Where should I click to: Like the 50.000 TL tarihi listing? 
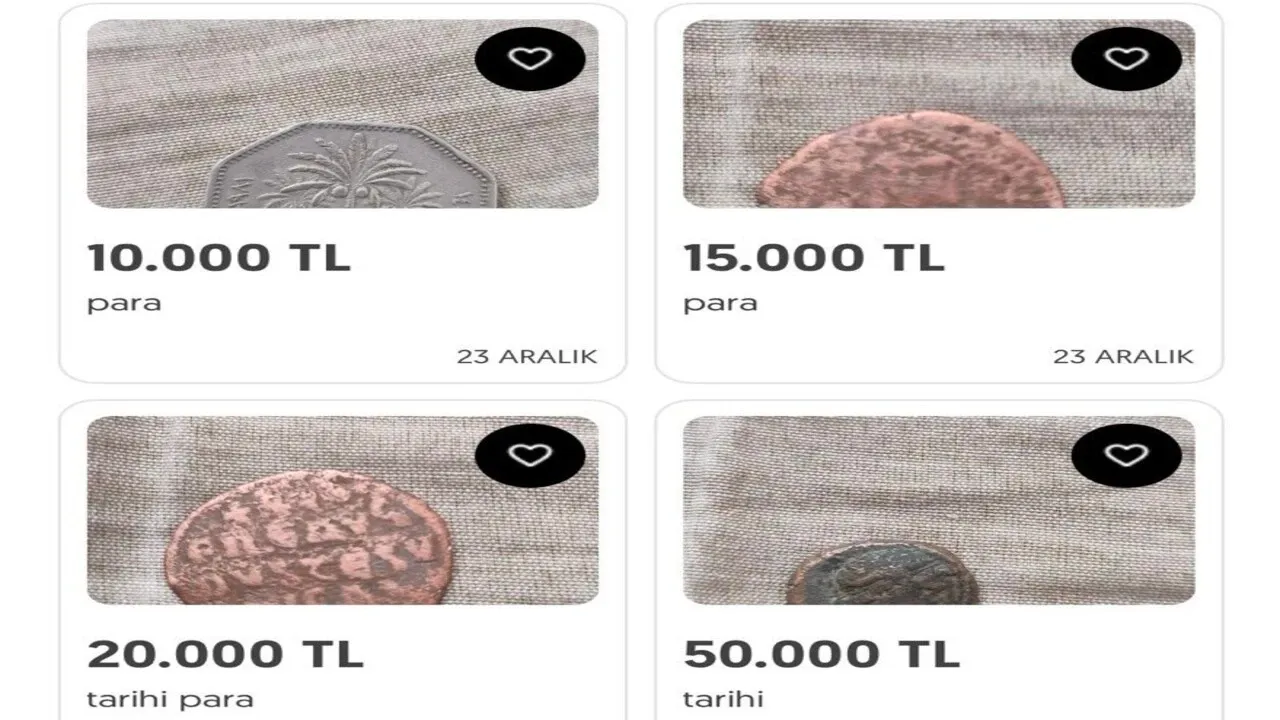1126,456
